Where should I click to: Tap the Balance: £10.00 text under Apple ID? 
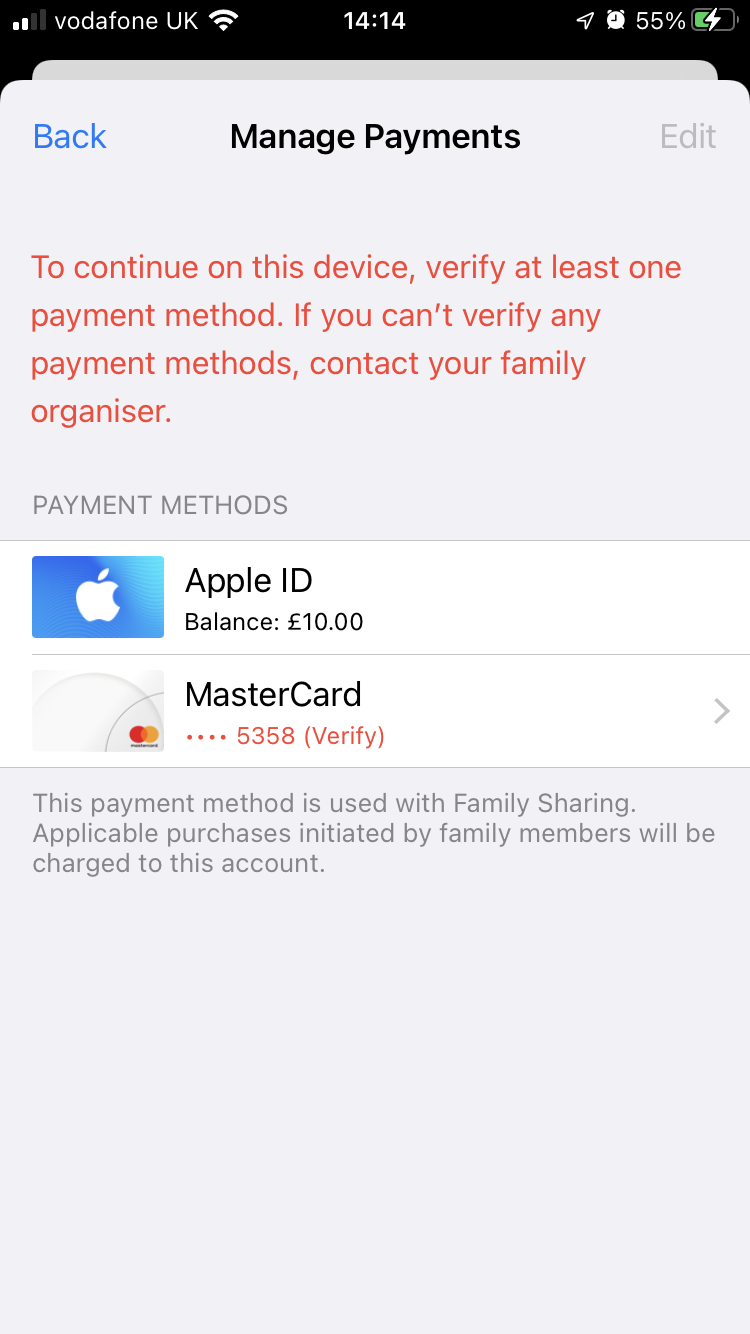274,621
